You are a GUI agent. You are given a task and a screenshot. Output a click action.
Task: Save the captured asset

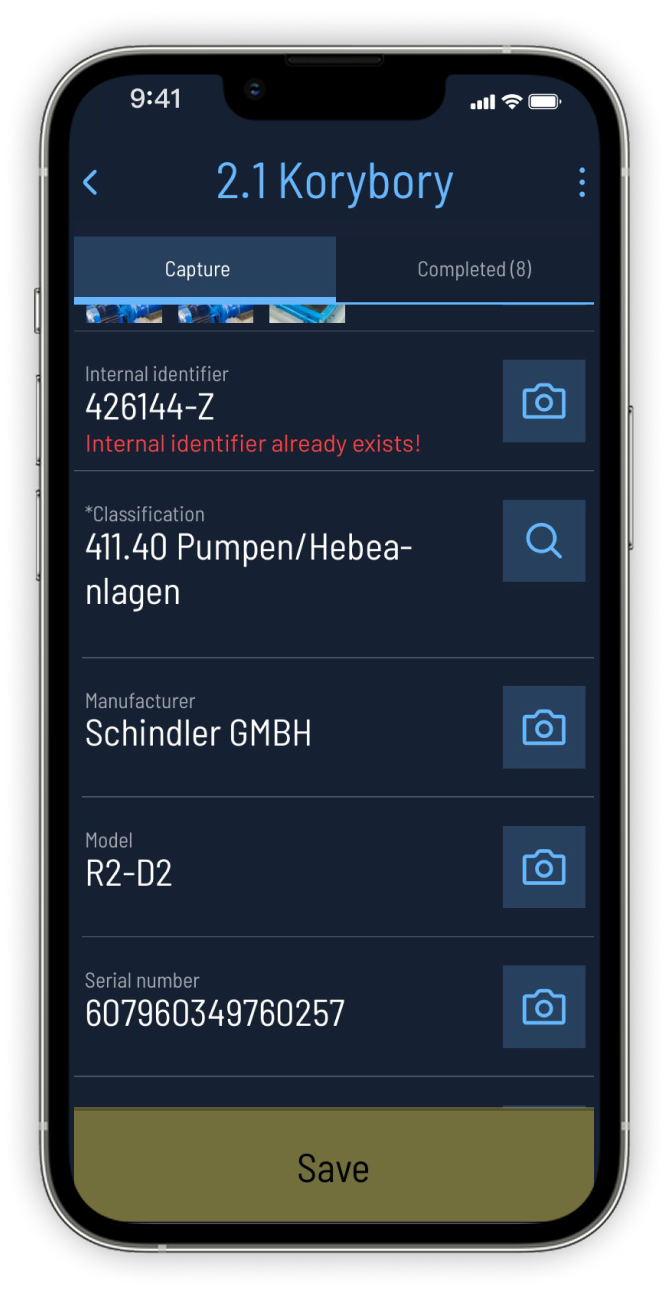coord(334,1166)
